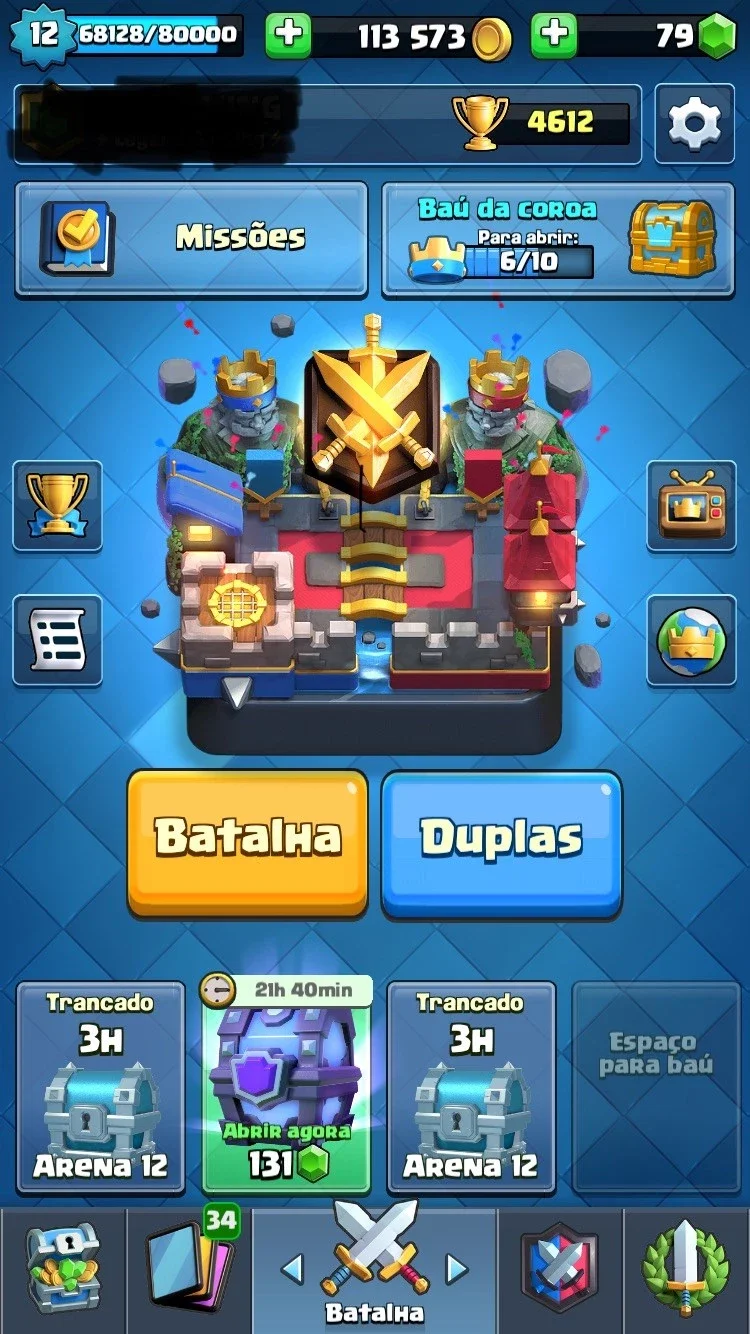Buy gems with the green plus button
The height and width of the screenshot is (1334, 750).
(x=553, y=35)
